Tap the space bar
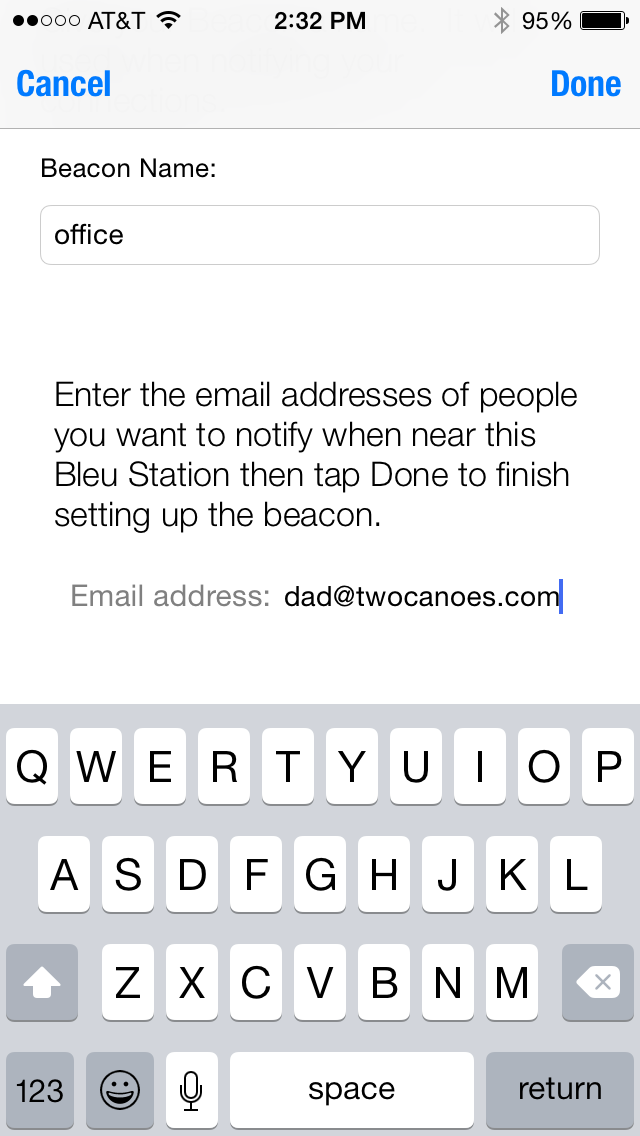 (x=352, y=1089)
